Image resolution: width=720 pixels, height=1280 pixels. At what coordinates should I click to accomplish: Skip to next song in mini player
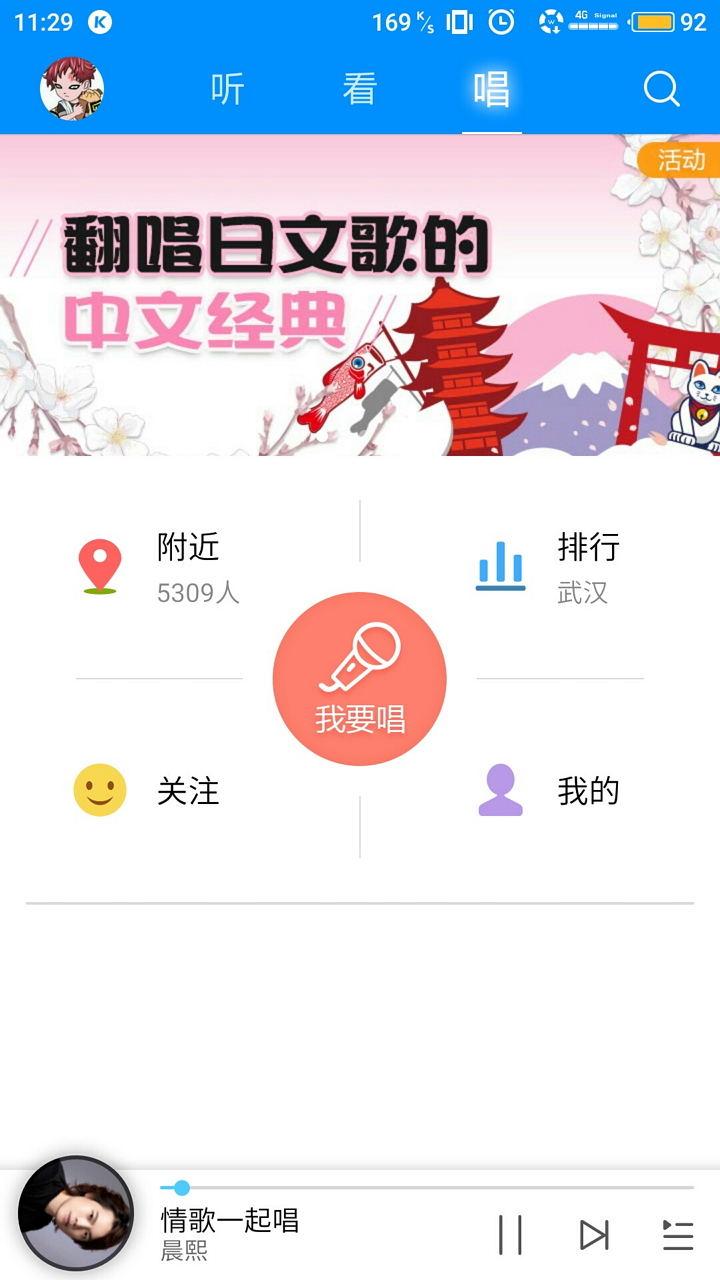[594, 1235]
